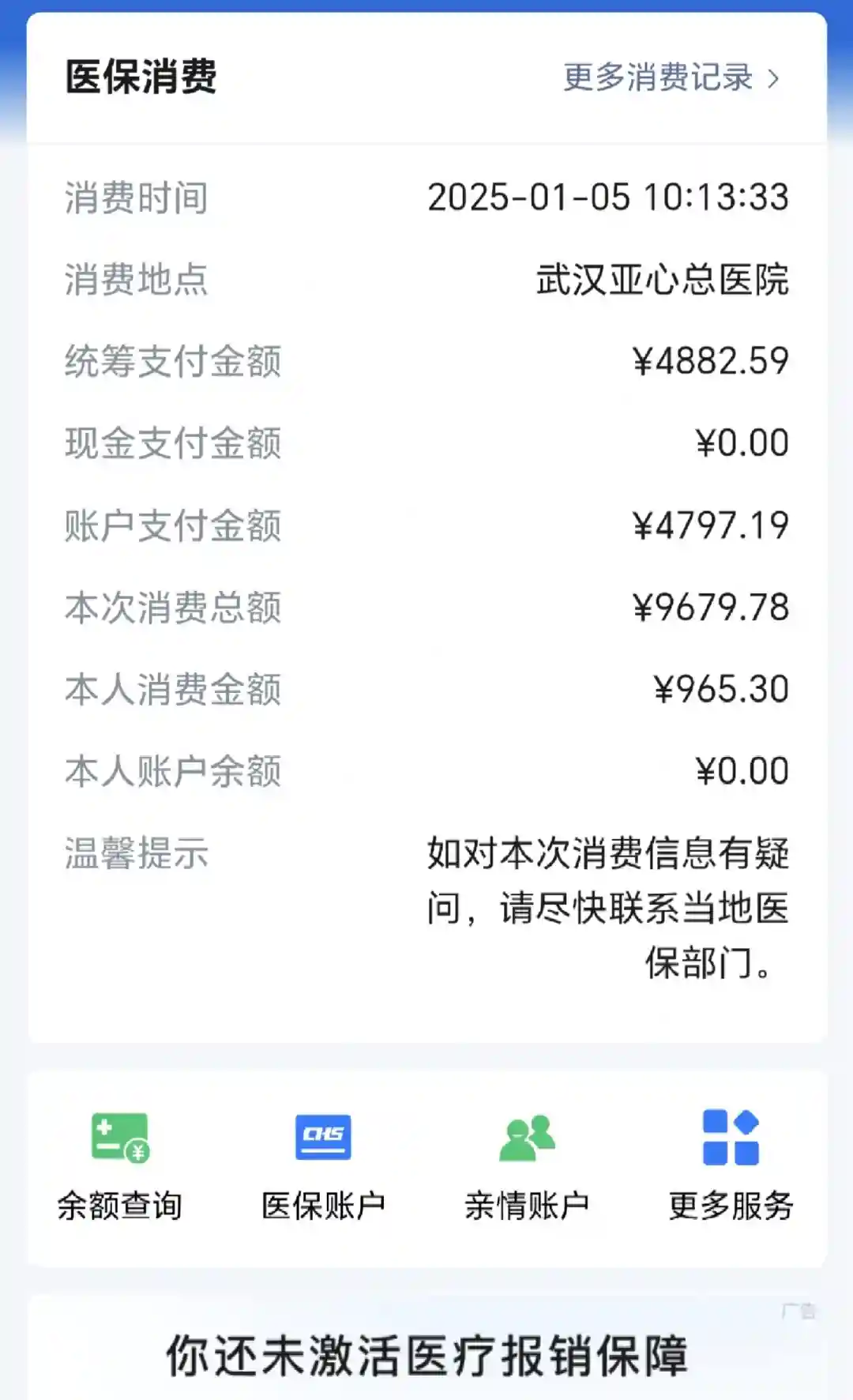Open 更多消费记录 link
853x1400 pixels.
pyautogui.click(x=671, y=78)
